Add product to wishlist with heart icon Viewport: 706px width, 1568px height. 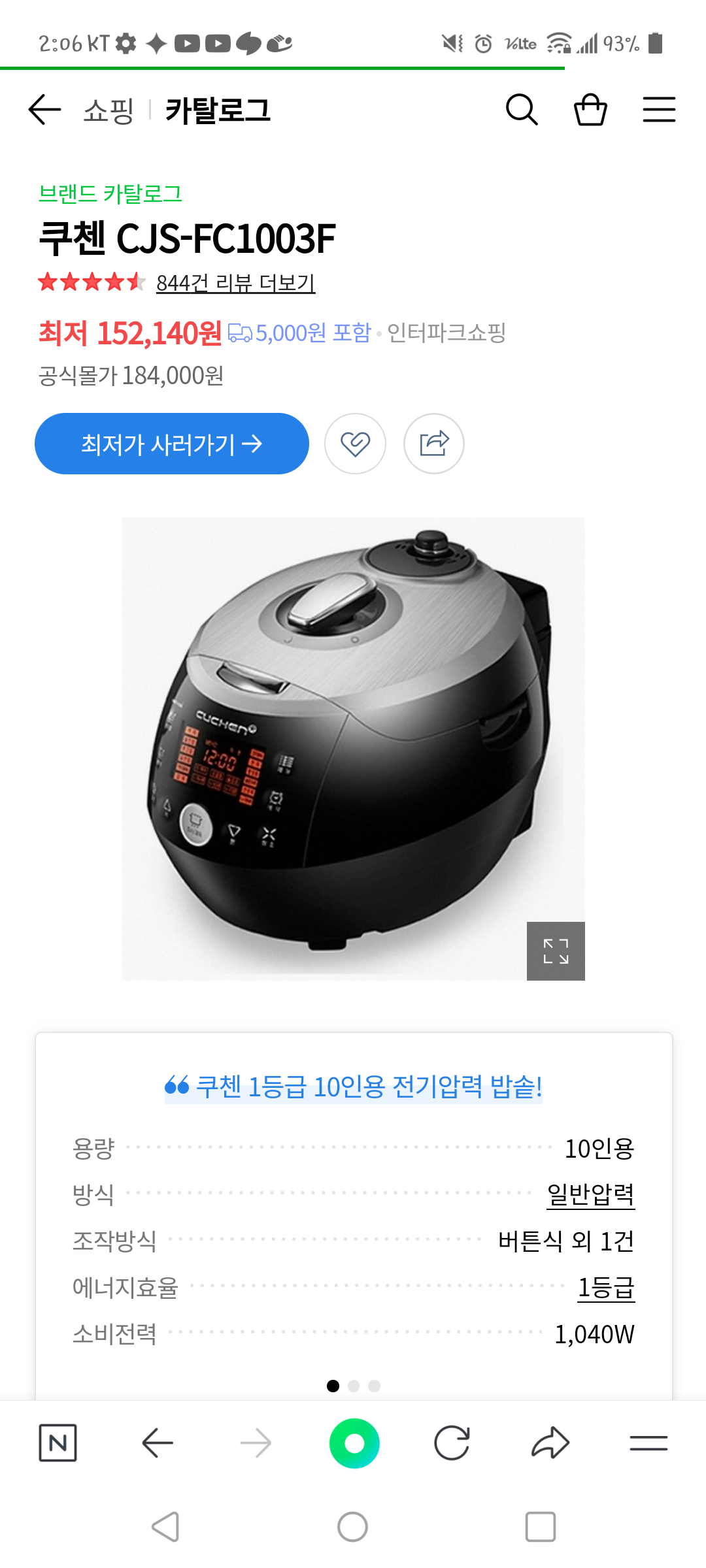355,444
